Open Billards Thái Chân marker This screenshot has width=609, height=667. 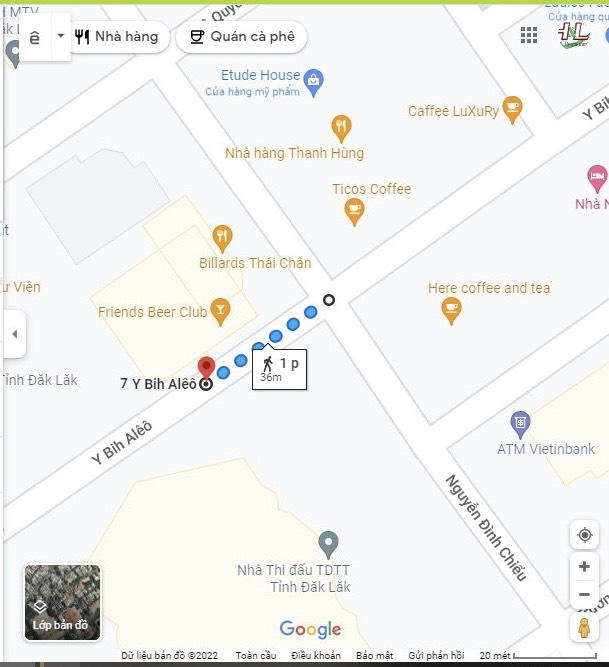coord(222,237)
